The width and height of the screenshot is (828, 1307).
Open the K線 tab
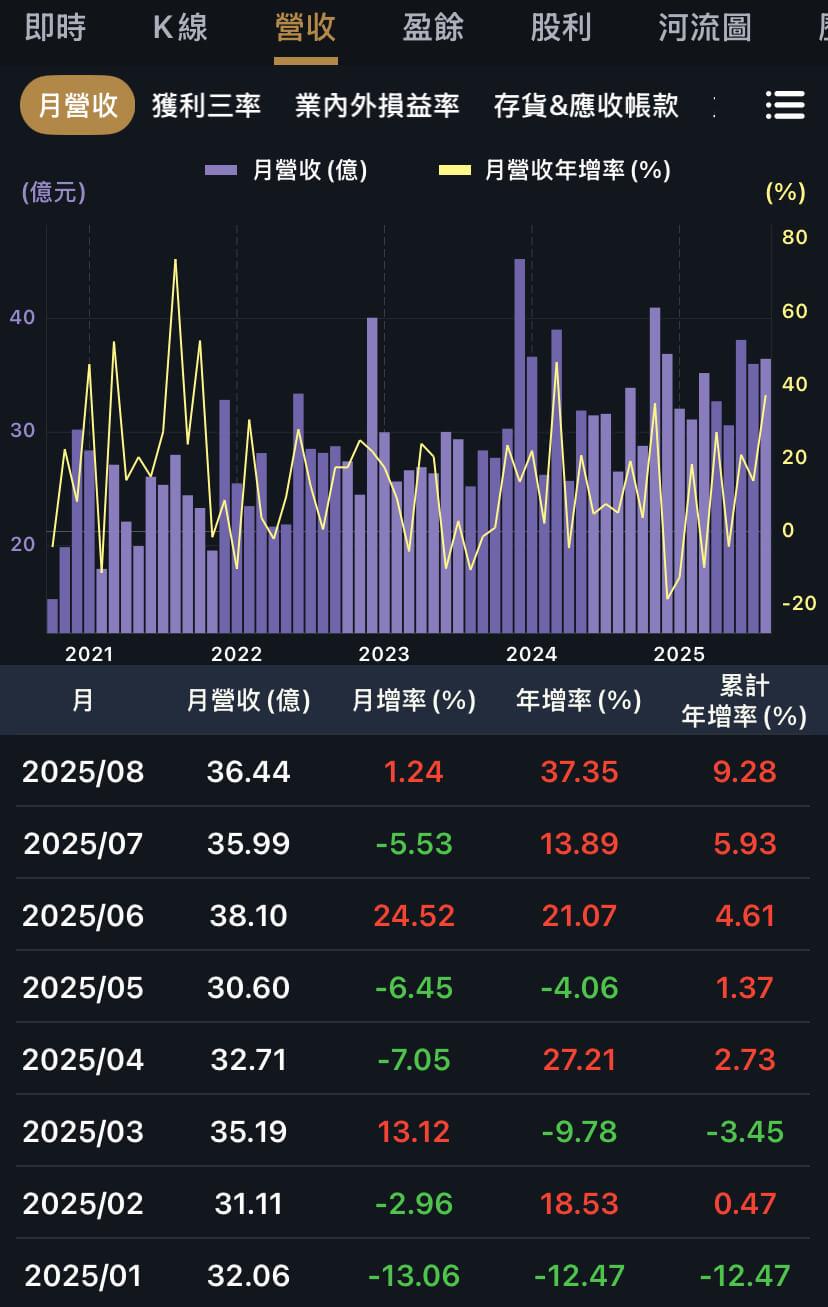click(x=180, y=28)
